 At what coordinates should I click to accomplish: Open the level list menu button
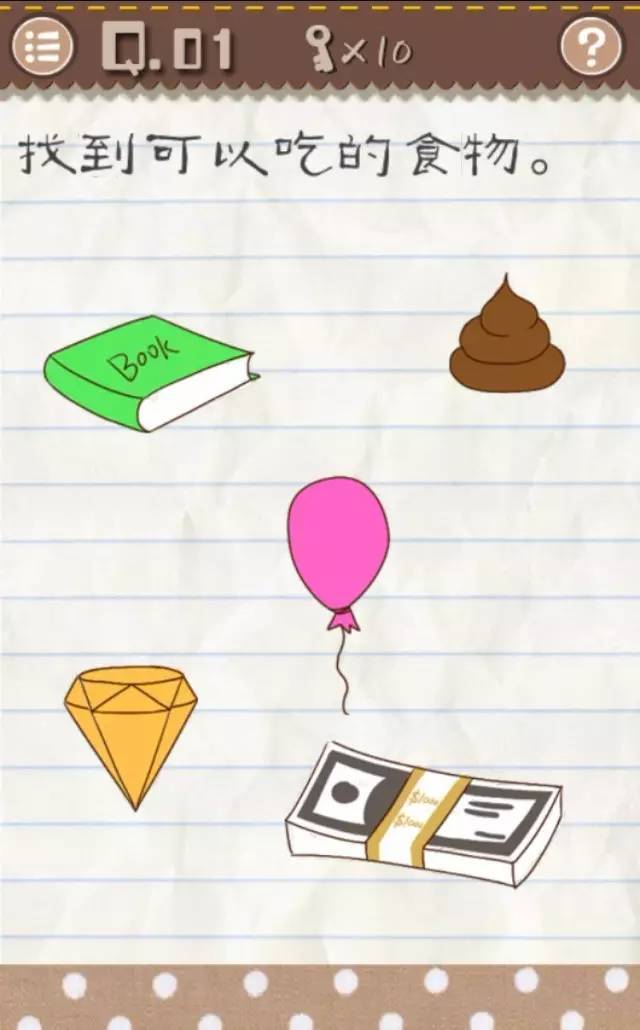point(42,47)
